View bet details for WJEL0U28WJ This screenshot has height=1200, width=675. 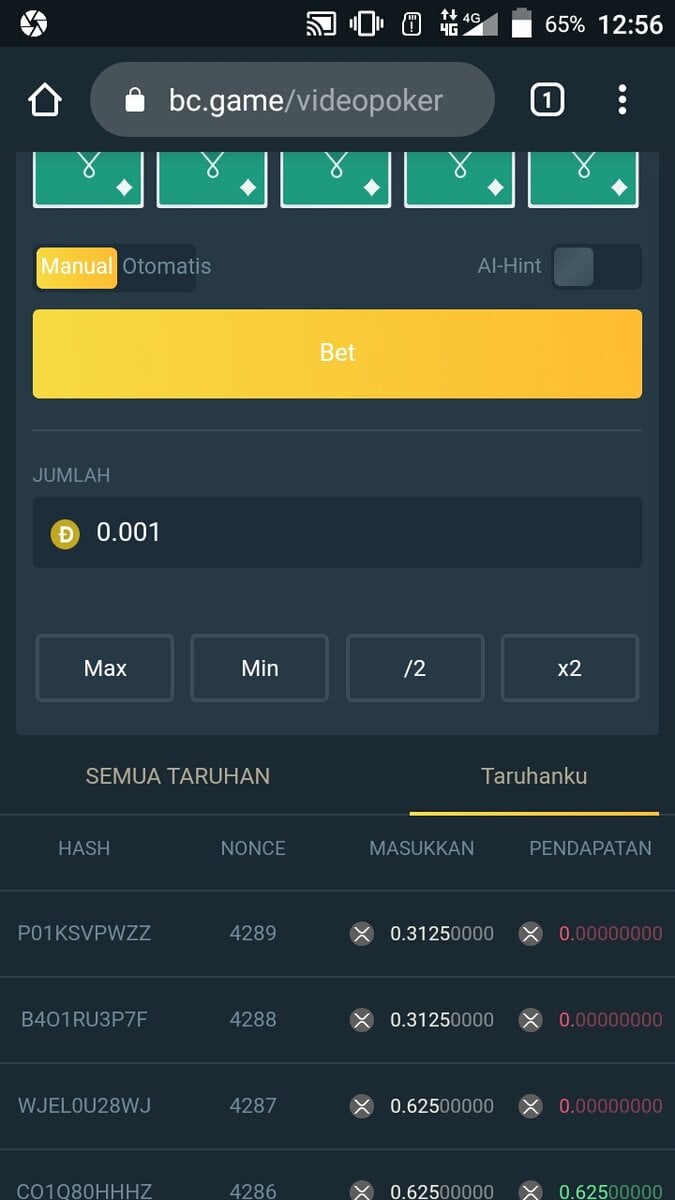point(84,1106)
